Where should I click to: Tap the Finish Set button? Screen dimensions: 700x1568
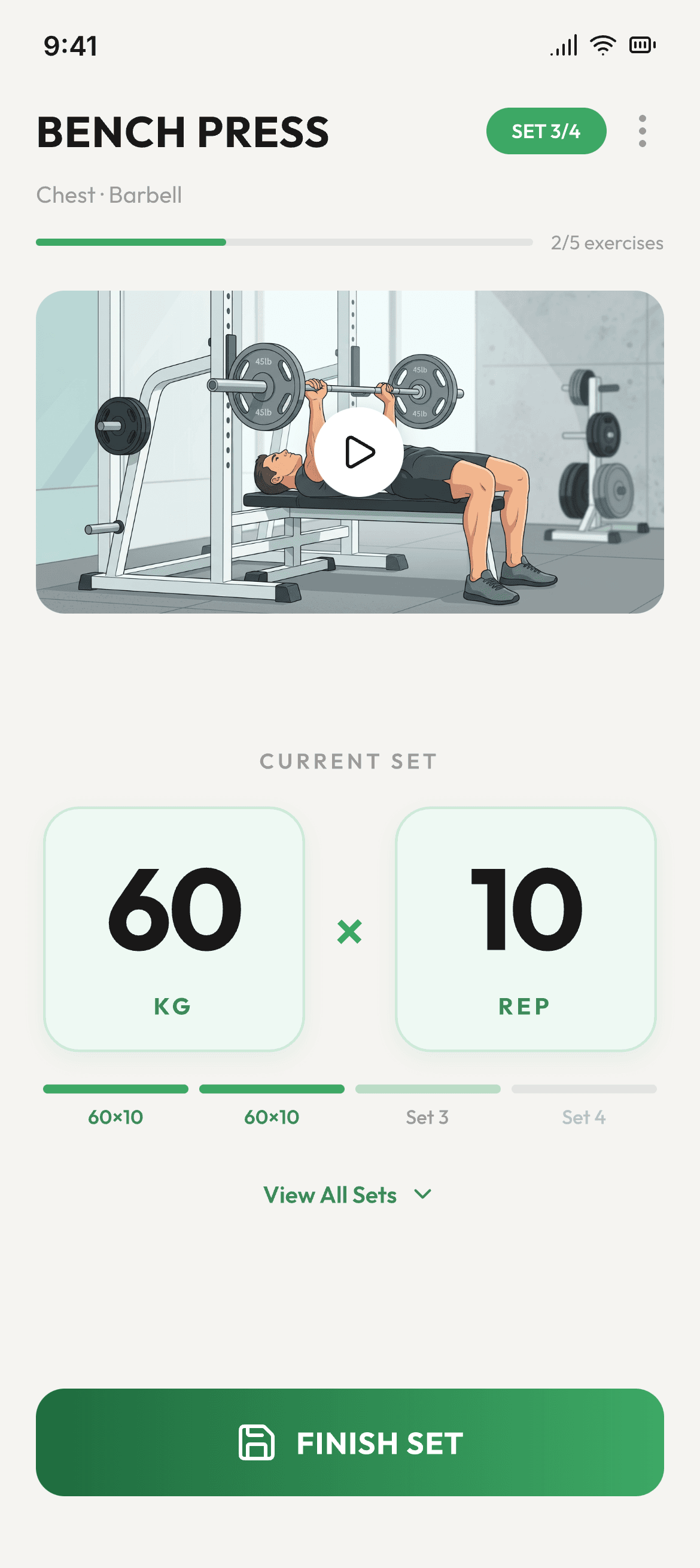349,1442
